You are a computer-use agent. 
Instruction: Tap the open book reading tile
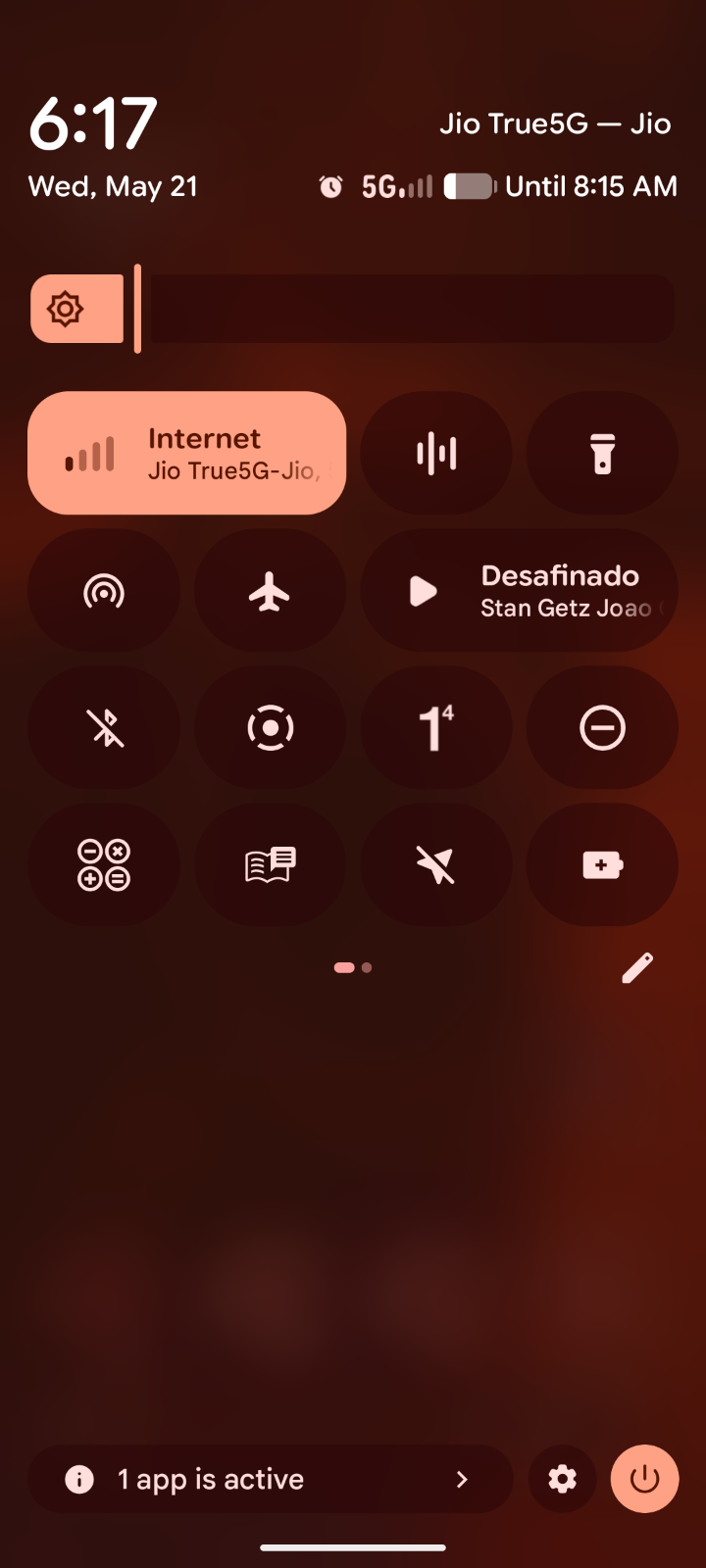tap(270, 864)
